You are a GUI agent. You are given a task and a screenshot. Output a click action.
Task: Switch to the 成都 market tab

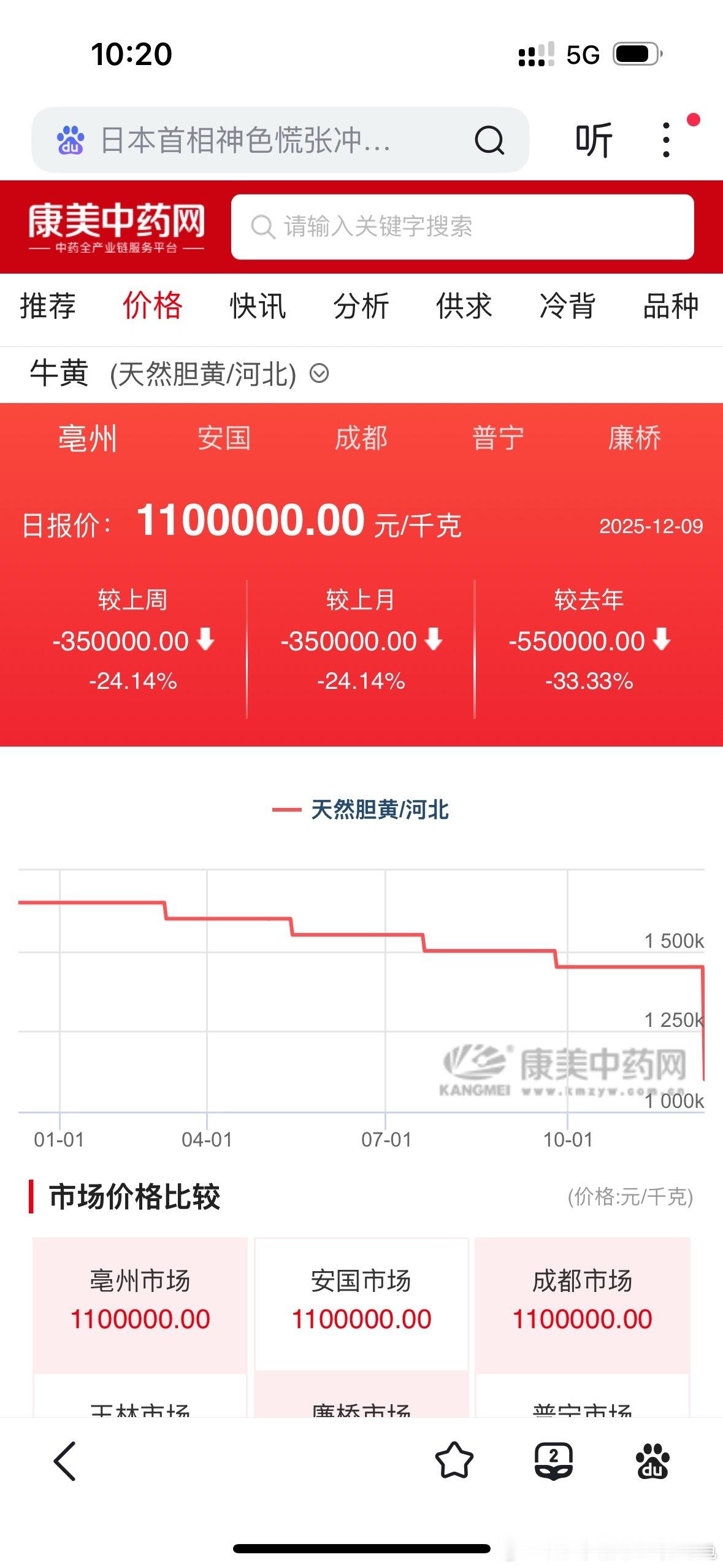pos(362,438)
